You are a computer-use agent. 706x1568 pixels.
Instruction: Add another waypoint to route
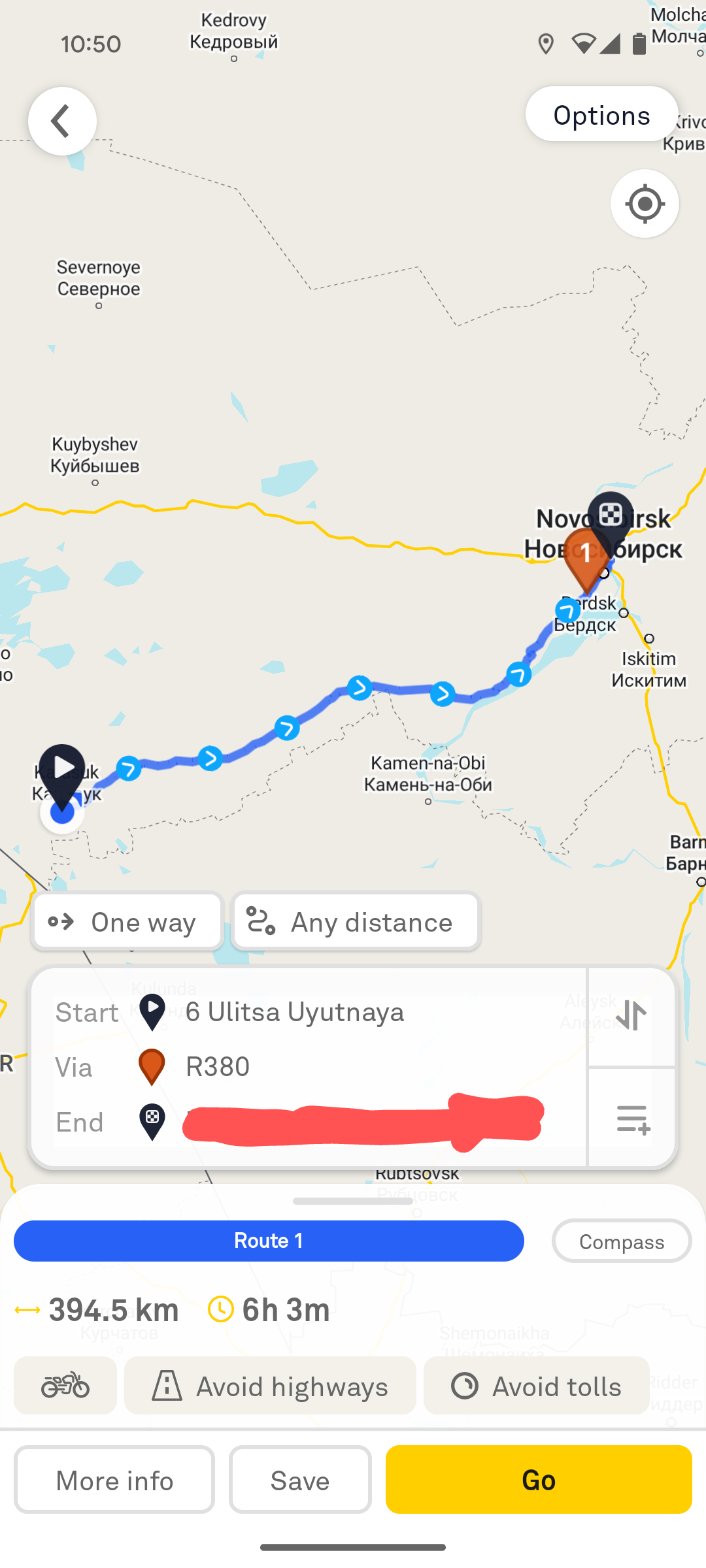(x=632, y=1119)
